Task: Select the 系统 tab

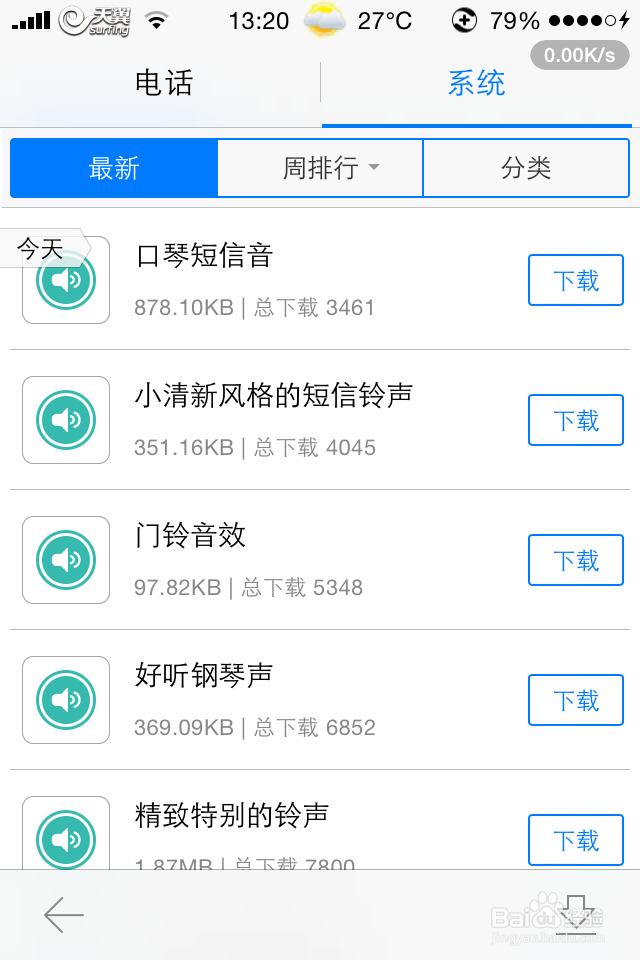Action: (476, 84)
